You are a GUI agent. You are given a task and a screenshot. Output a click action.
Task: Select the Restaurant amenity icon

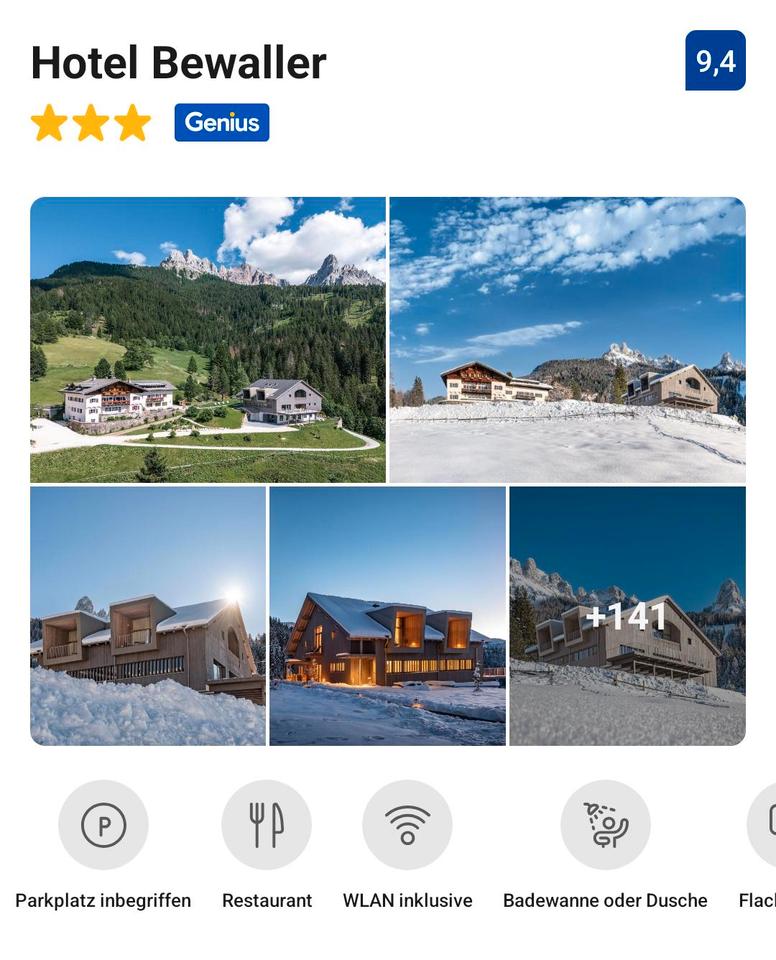tap(266, 826)
